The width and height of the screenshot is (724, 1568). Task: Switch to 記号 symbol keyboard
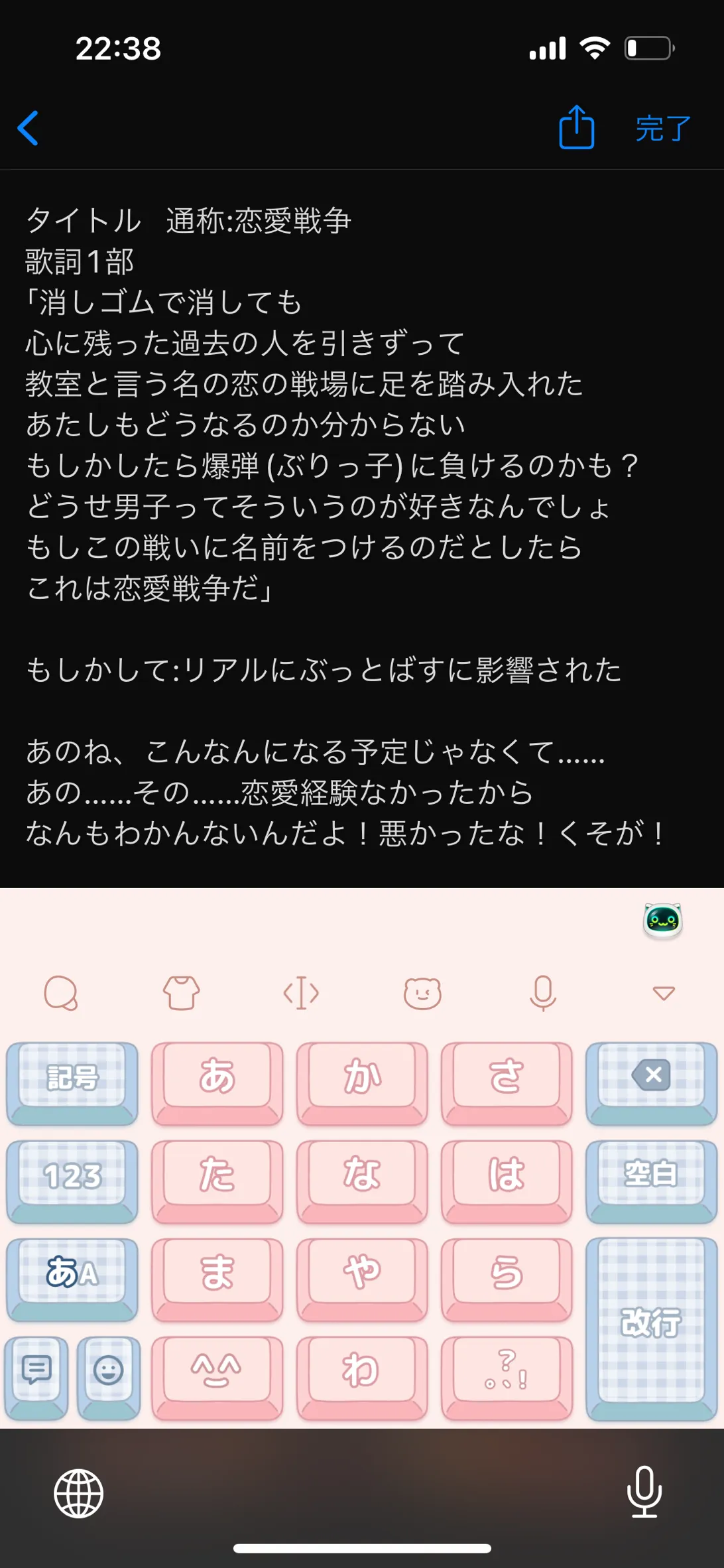(72, 1083)
